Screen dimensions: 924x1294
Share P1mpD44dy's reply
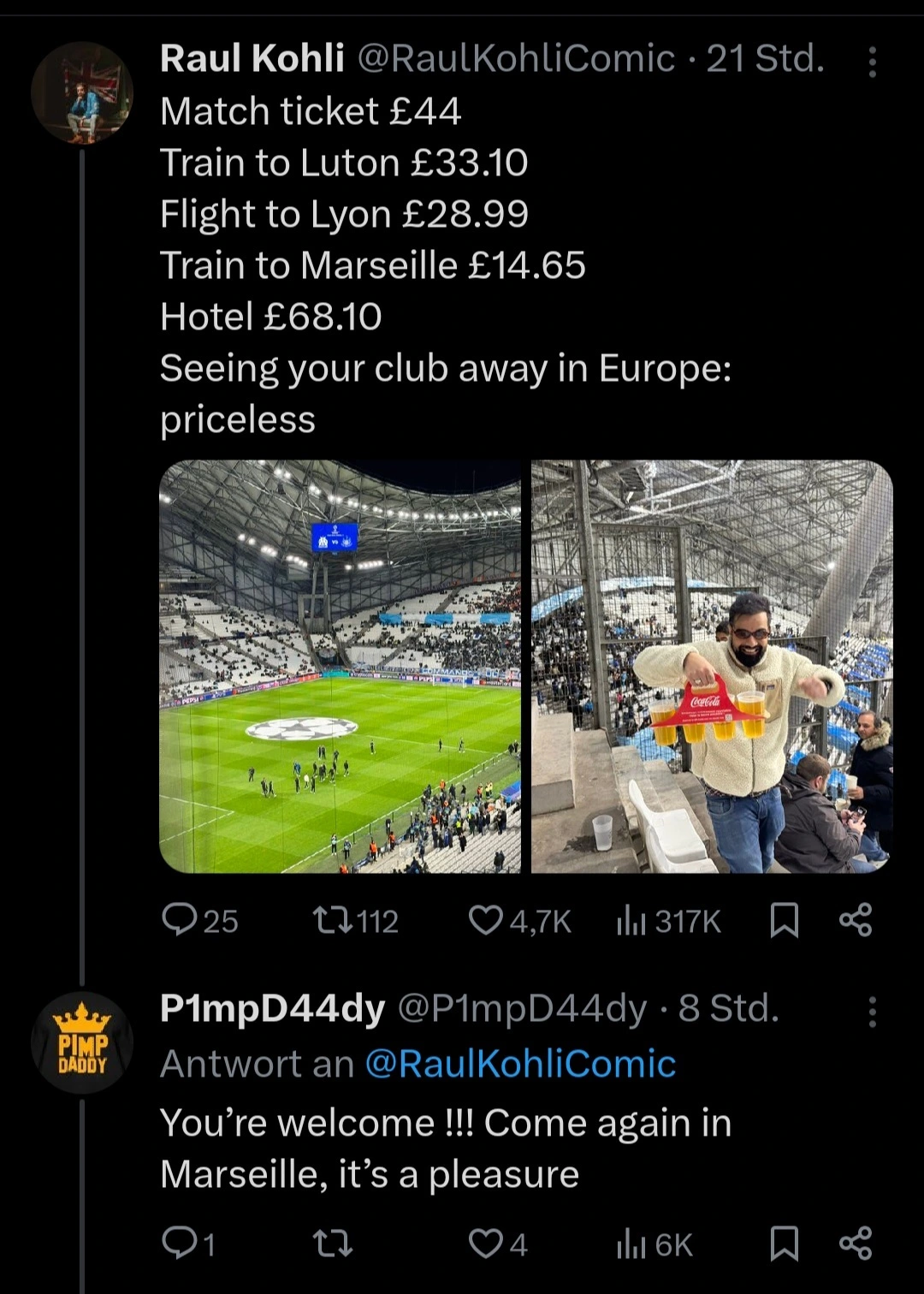(856, 1244)
